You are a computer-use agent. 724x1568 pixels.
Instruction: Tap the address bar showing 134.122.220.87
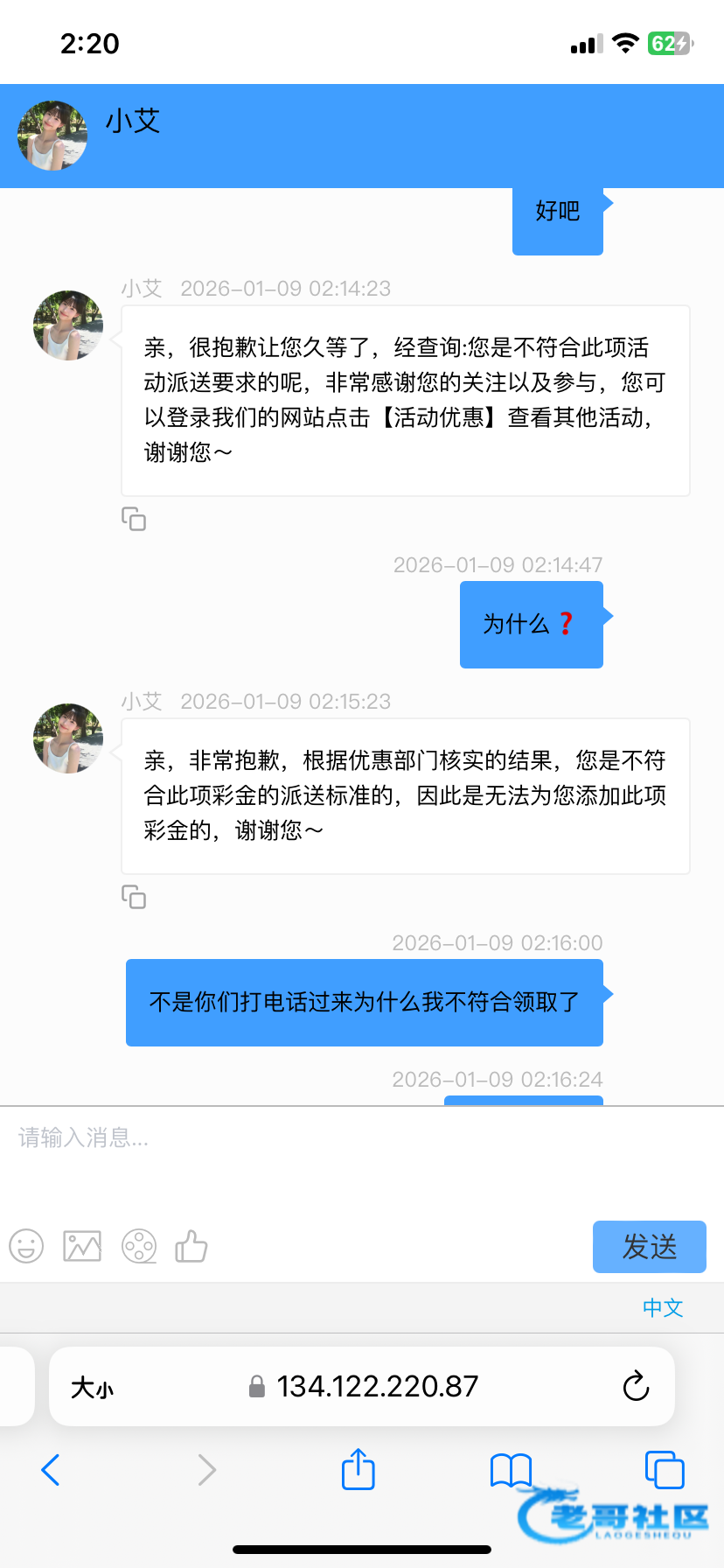click(376, 1386)
